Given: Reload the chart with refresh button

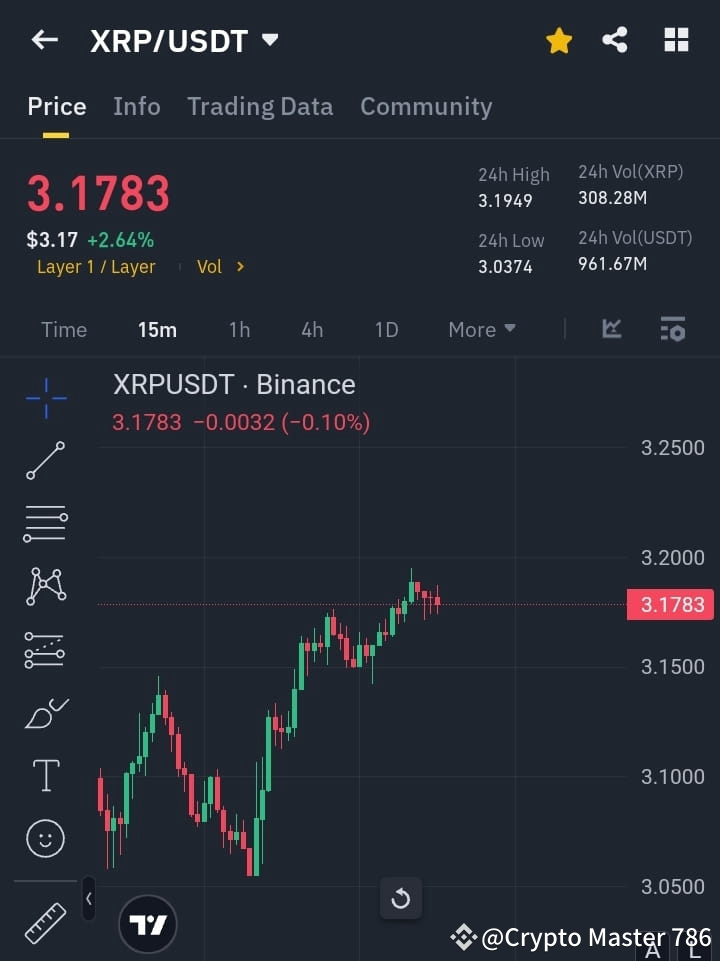Looking at the screenshot, I should (x=400, y=898).
